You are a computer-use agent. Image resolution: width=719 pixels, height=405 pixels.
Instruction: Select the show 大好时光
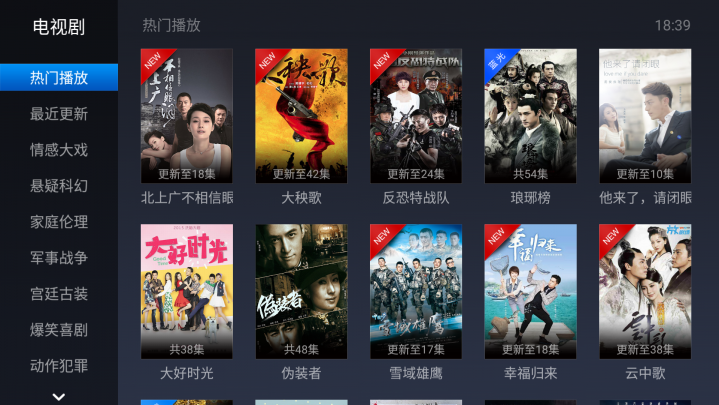(187, 291)
